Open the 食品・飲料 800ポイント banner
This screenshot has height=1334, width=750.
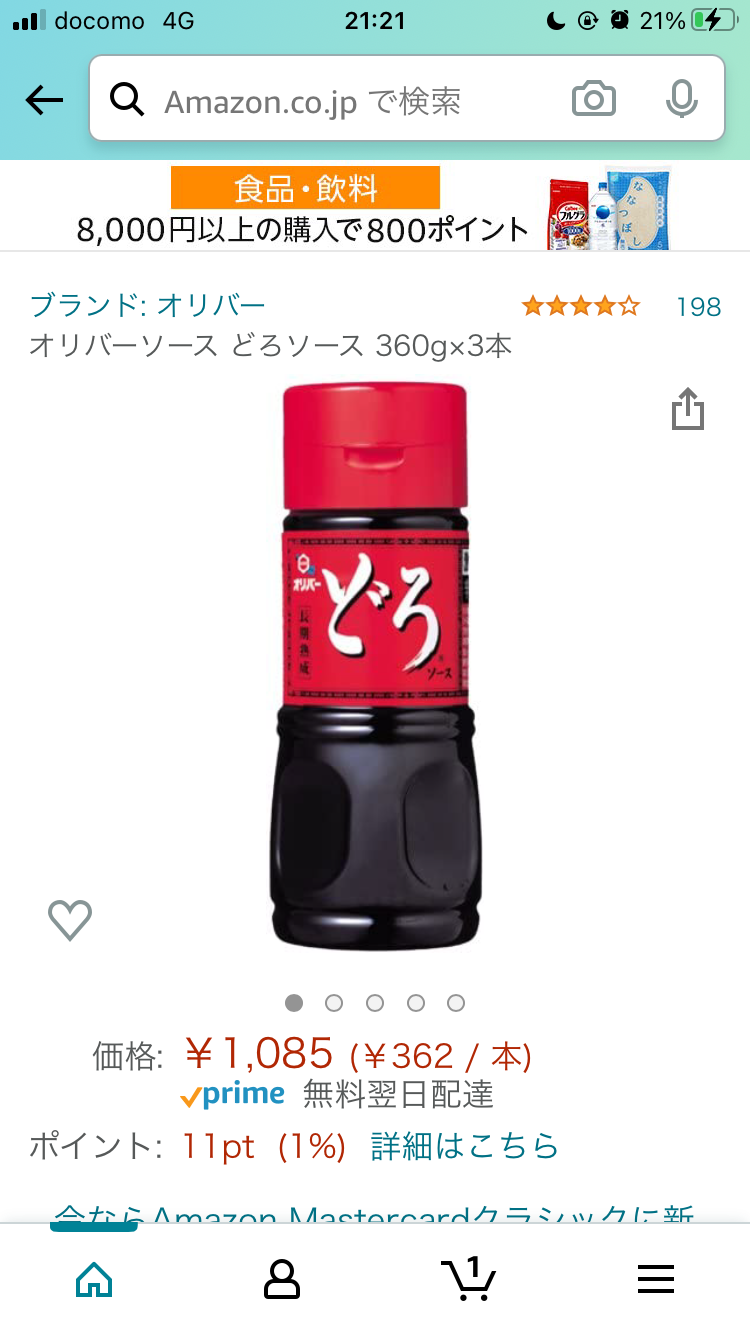click(x=374, y=208)
